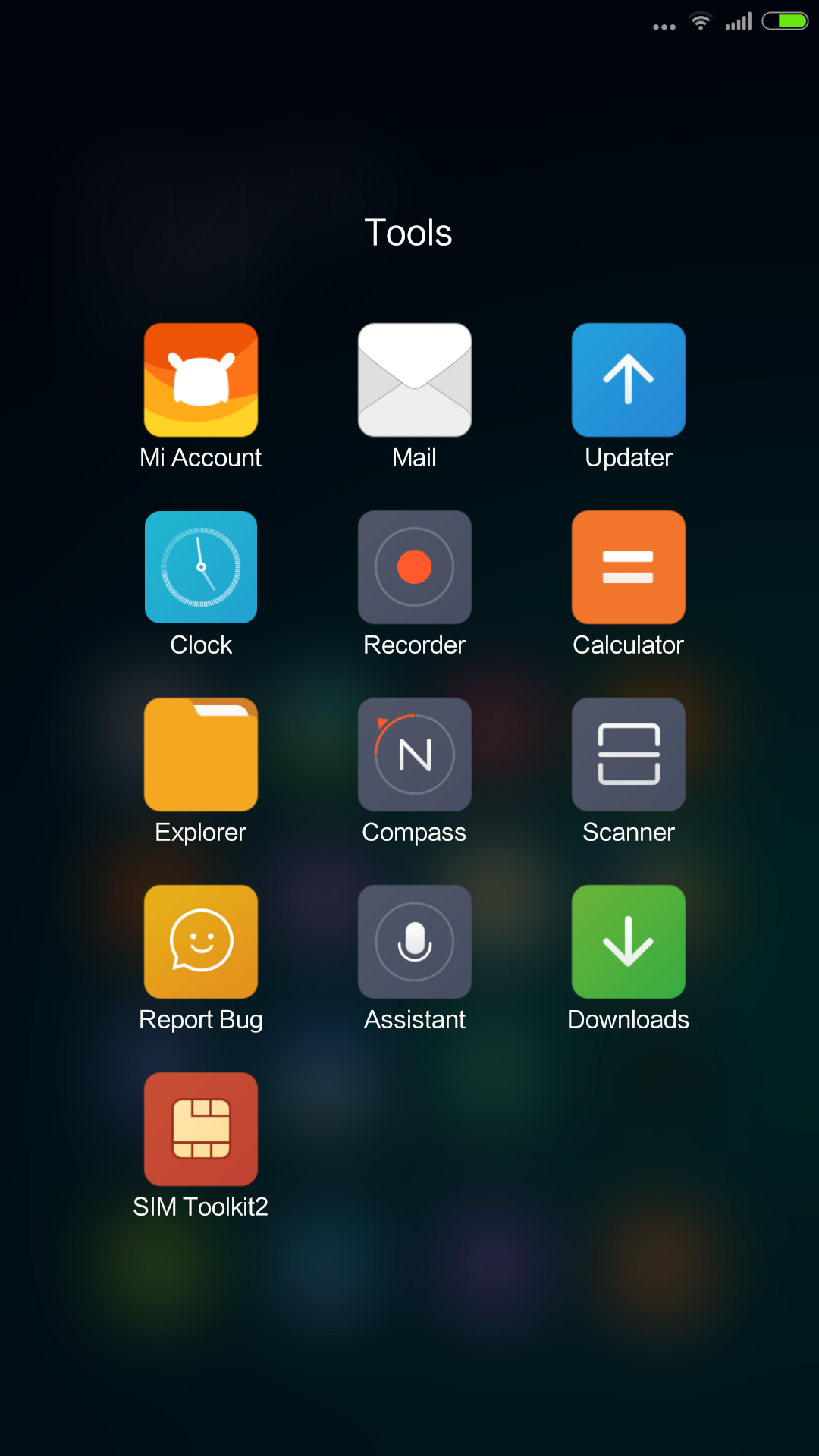Open the Mi Account app

point(201,380)
